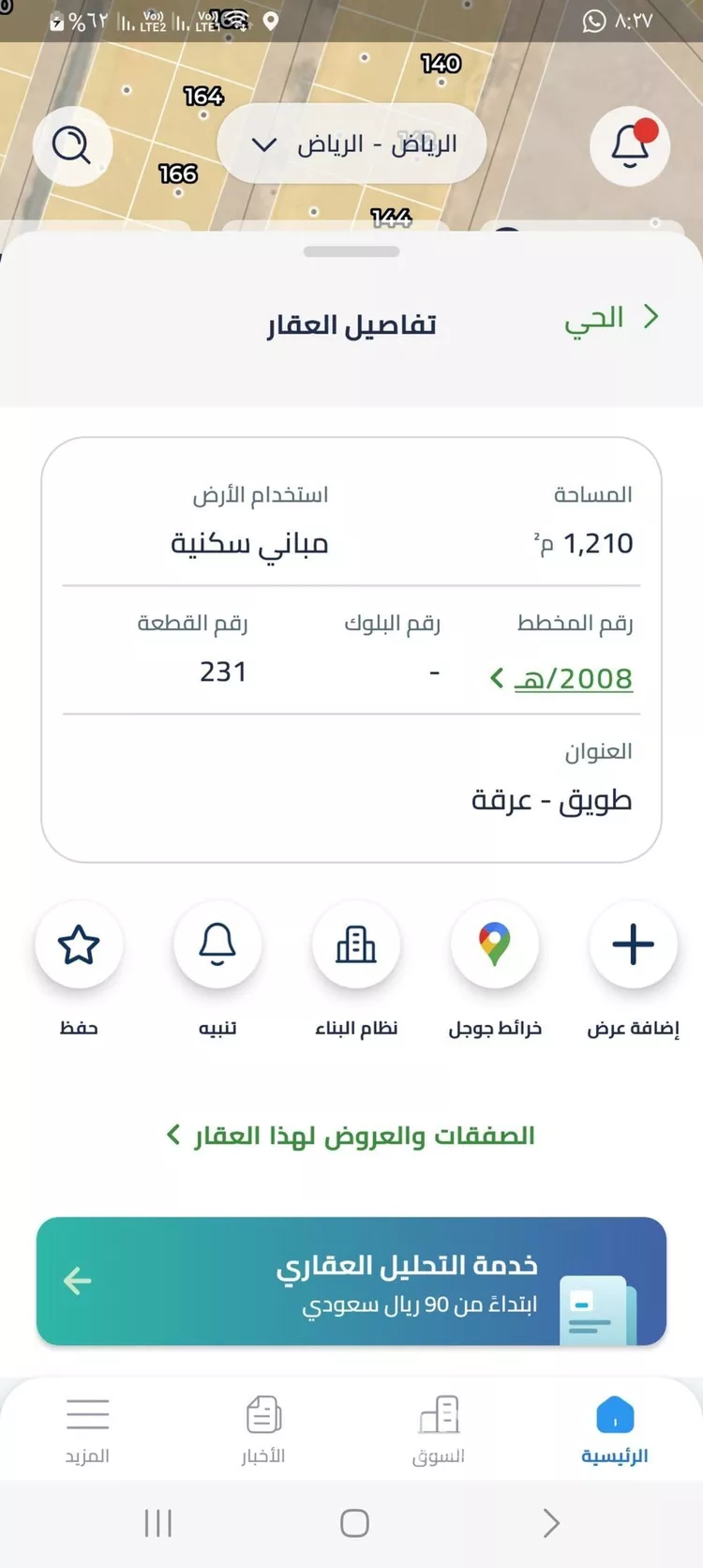Add an offer with the إضافة عرض plus icon

coord(634,945)
